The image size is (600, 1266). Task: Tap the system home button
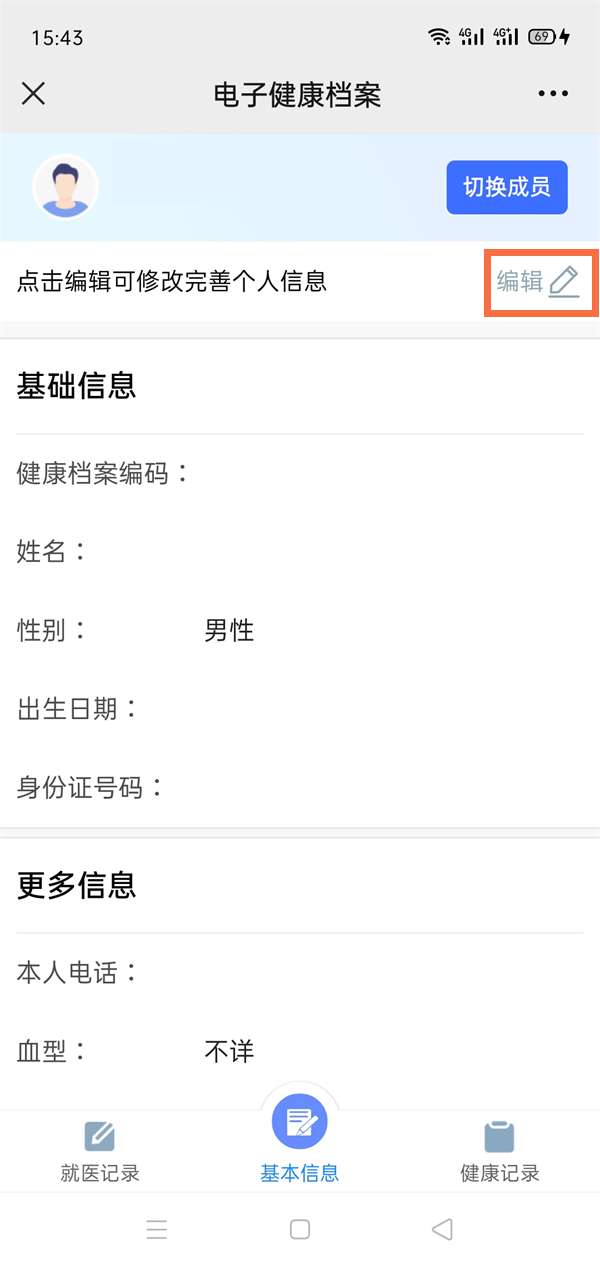pos(300,1229)
